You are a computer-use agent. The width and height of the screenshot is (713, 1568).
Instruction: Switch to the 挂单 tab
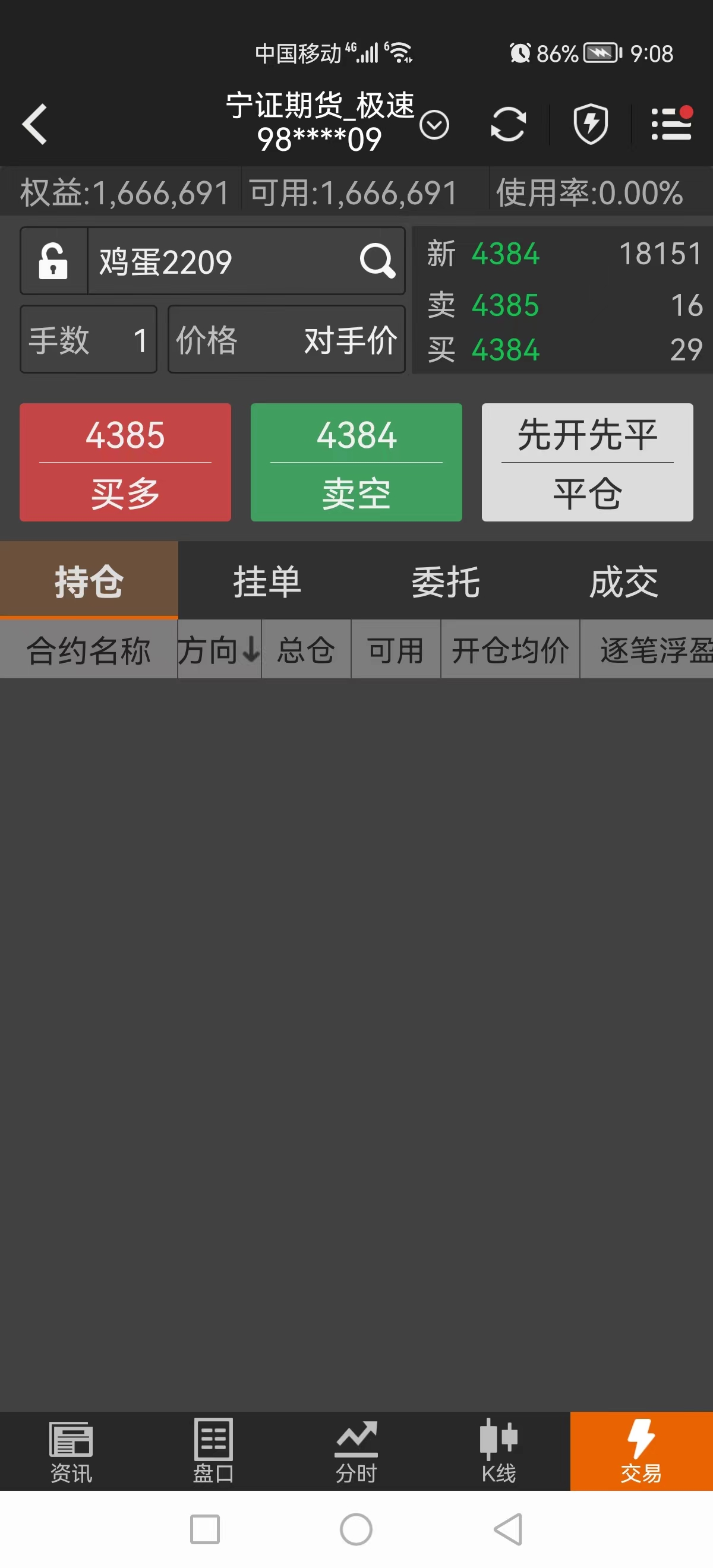click(x=267, y=581)
